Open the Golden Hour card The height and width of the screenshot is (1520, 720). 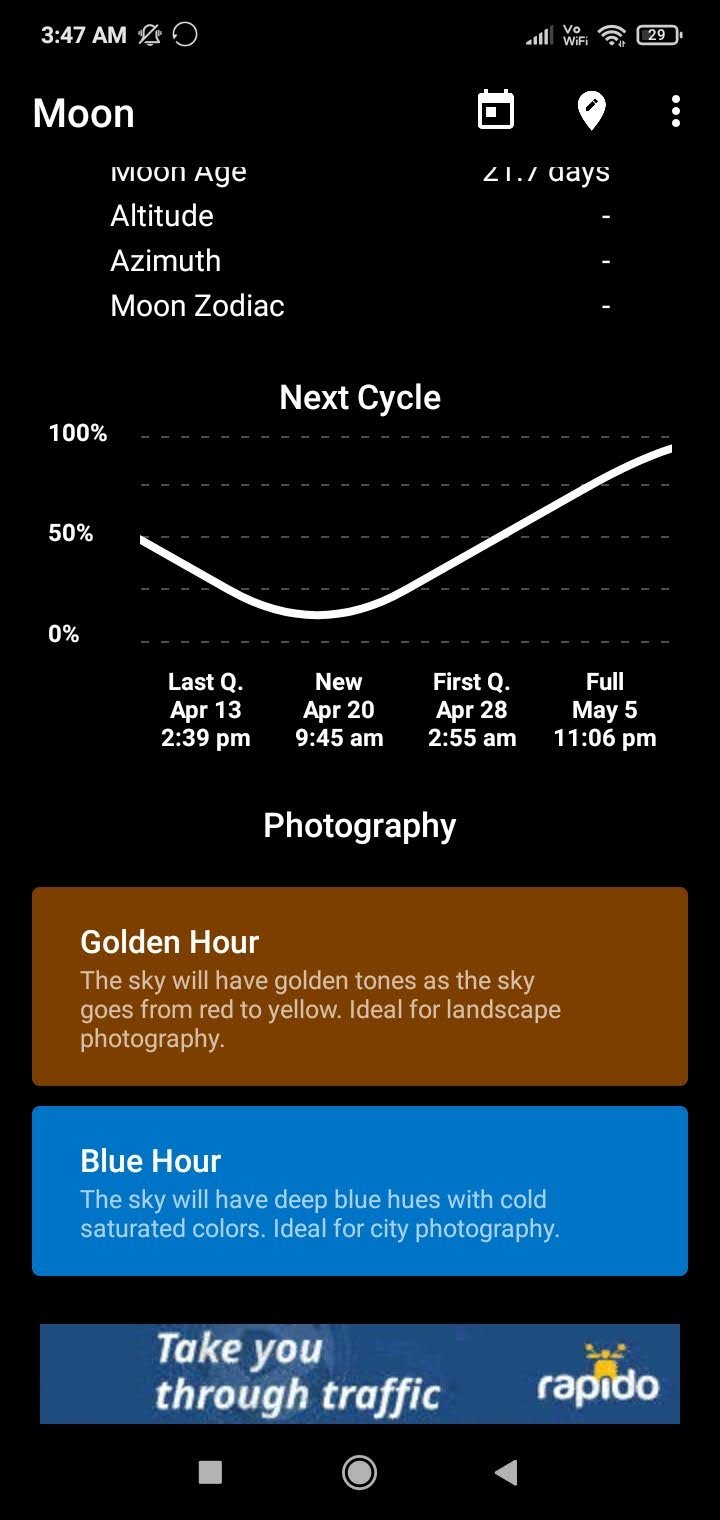coord(360,986)
